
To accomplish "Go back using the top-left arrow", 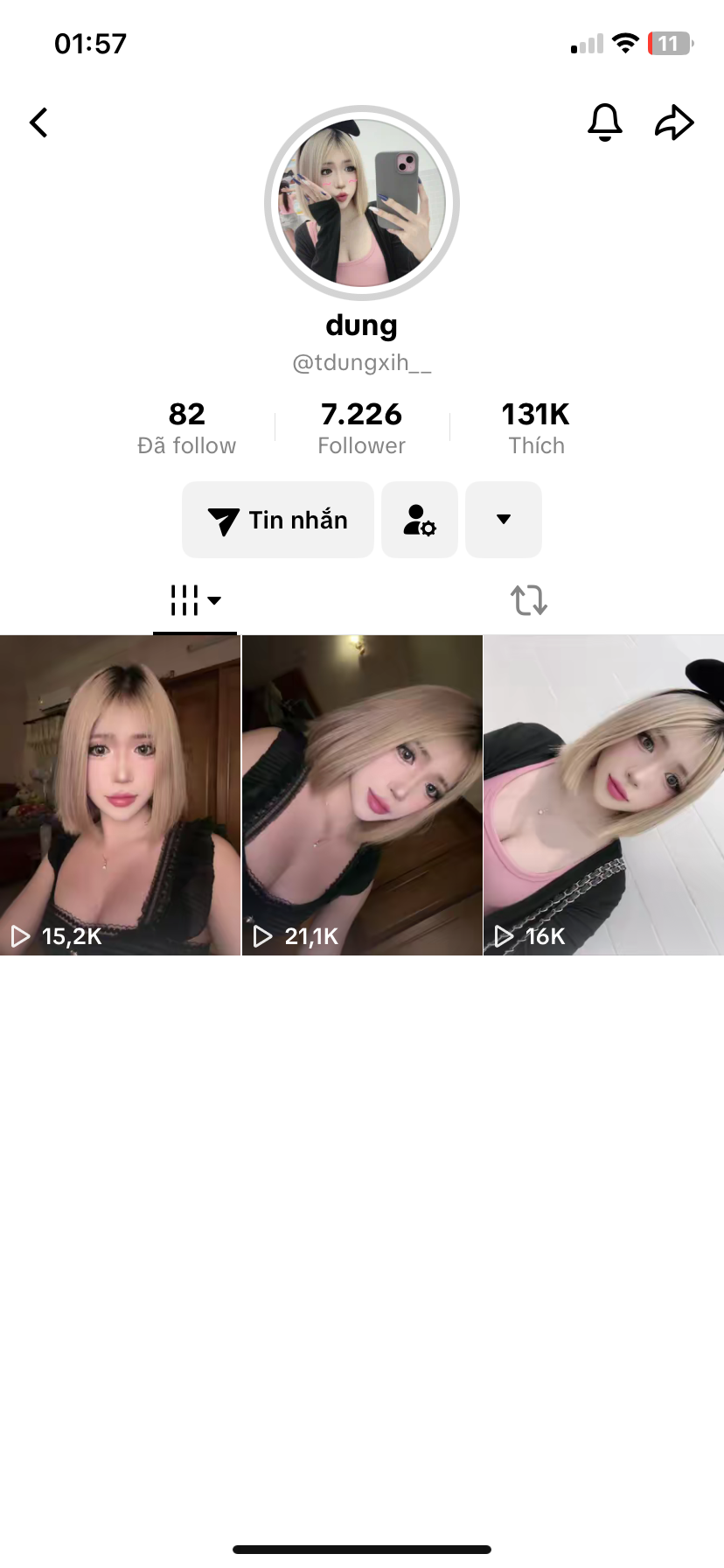I will [38, 122].
